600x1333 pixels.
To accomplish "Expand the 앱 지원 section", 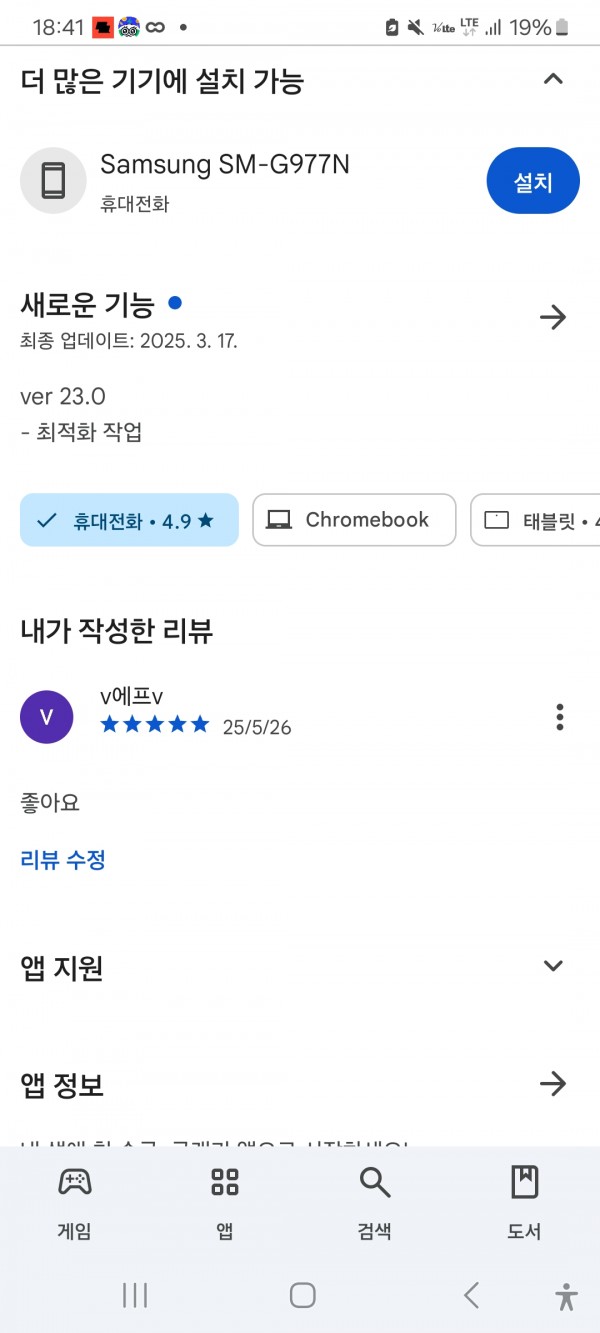I will pyautogui.click(x=553, y=966).
